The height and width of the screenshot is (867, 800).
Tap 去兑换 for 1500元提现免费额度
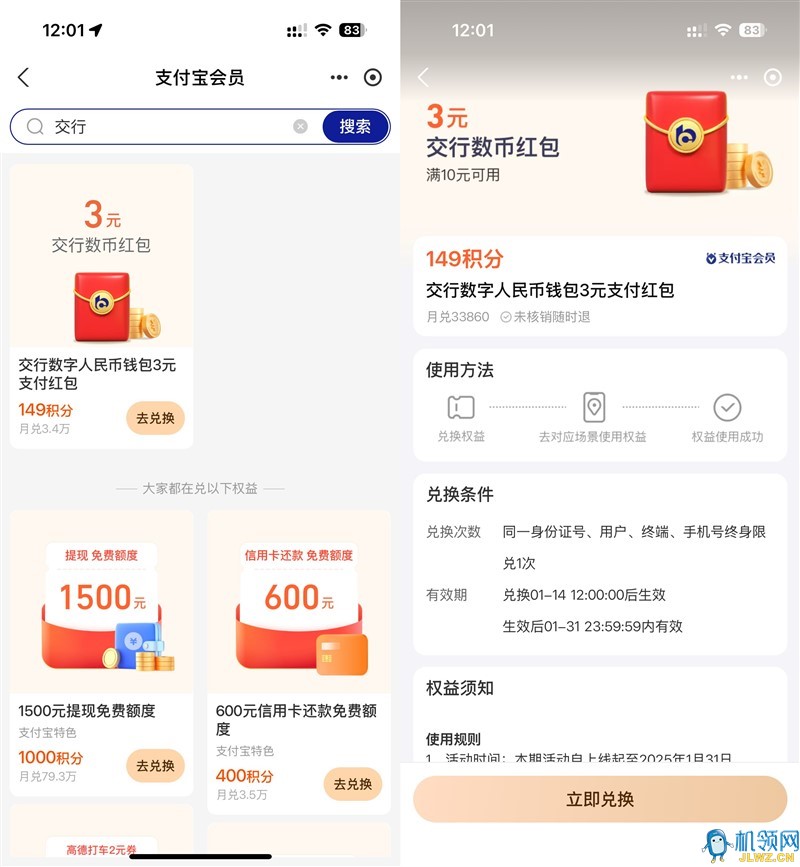[155, 766]
